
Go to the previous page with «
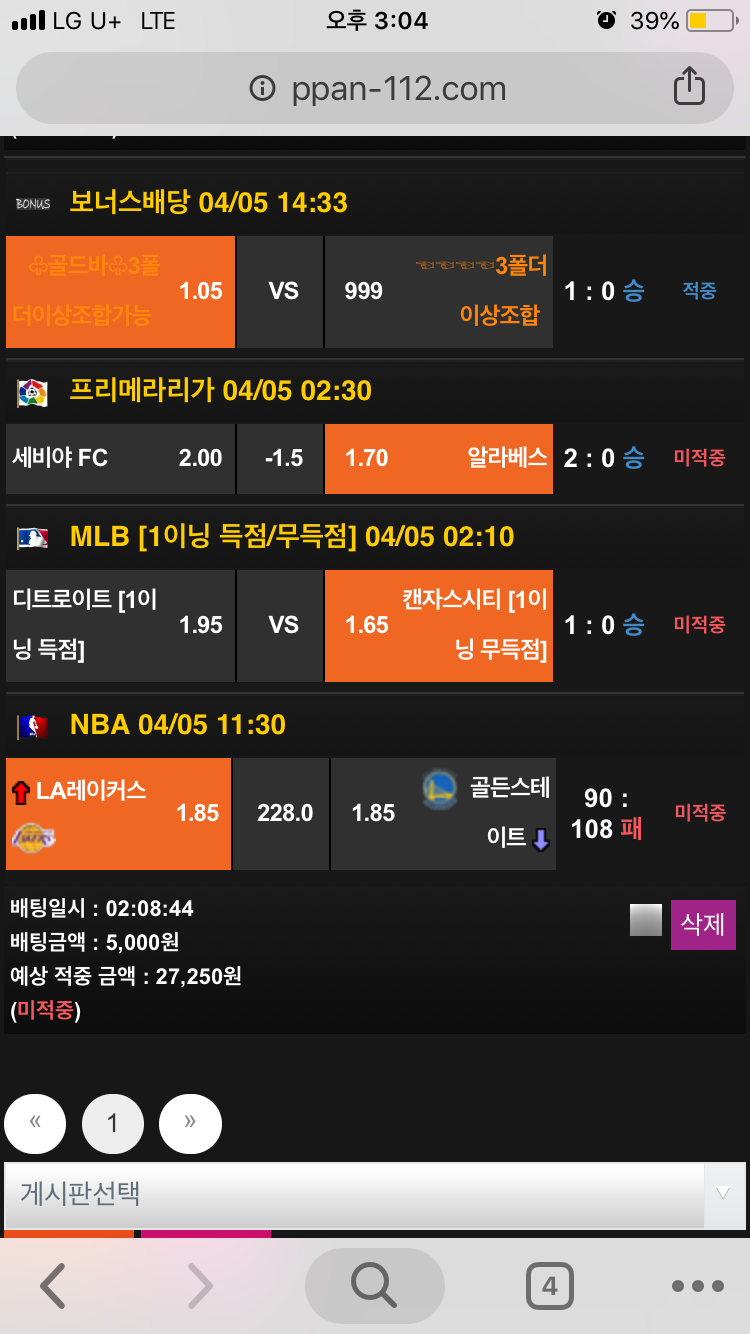(35, 1123)
